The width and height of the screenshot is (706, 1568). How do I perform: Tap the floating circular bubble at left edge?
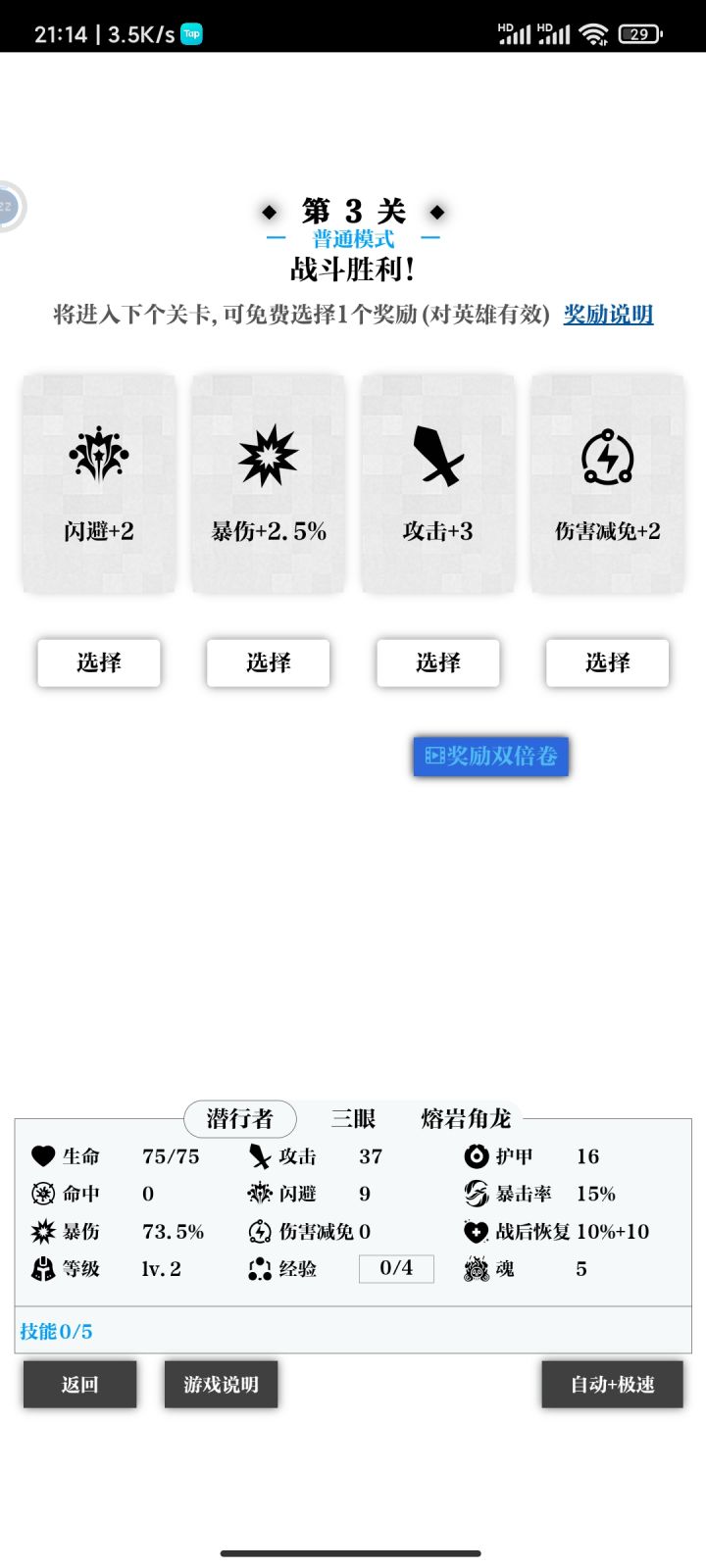tap(10, 207)
